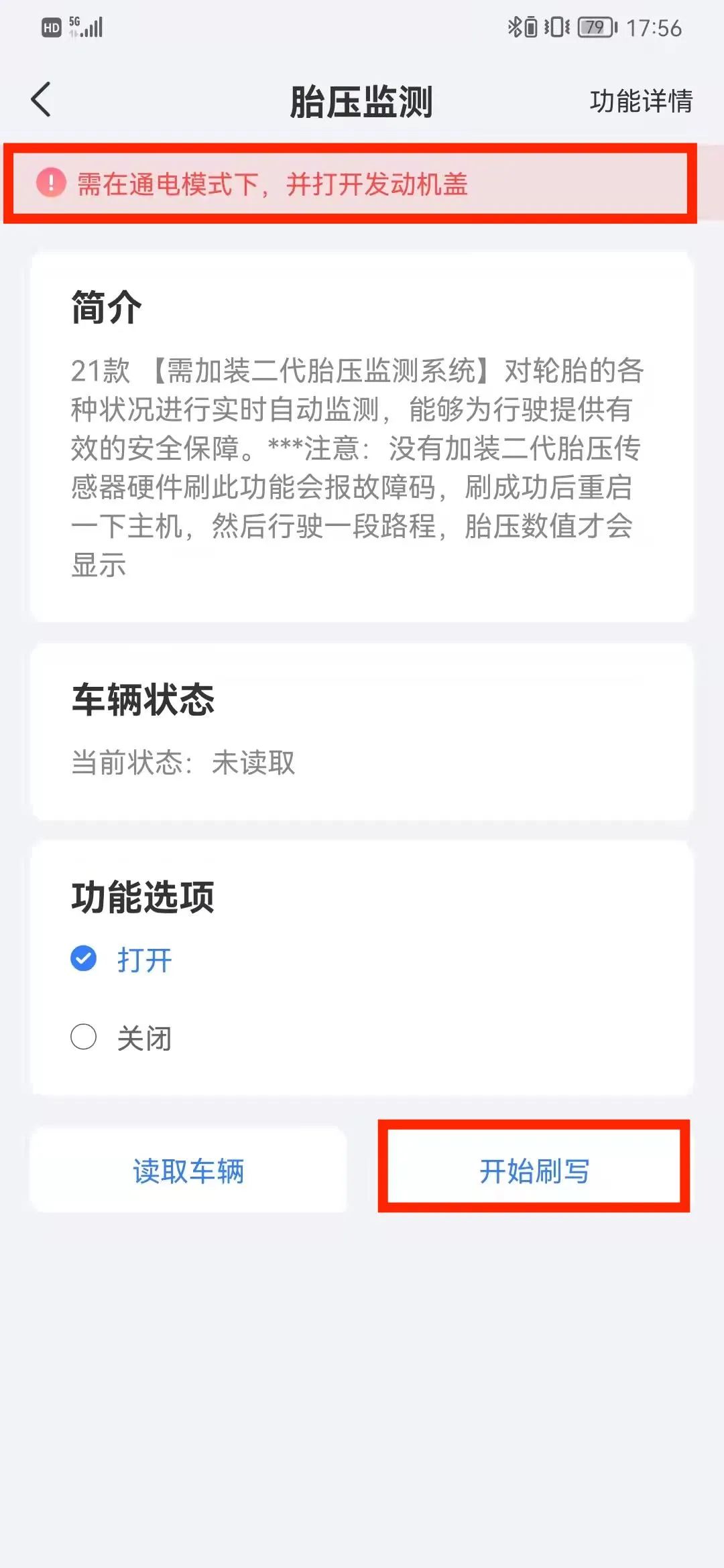Tap 开始刷写 to start flashing

534,1171
